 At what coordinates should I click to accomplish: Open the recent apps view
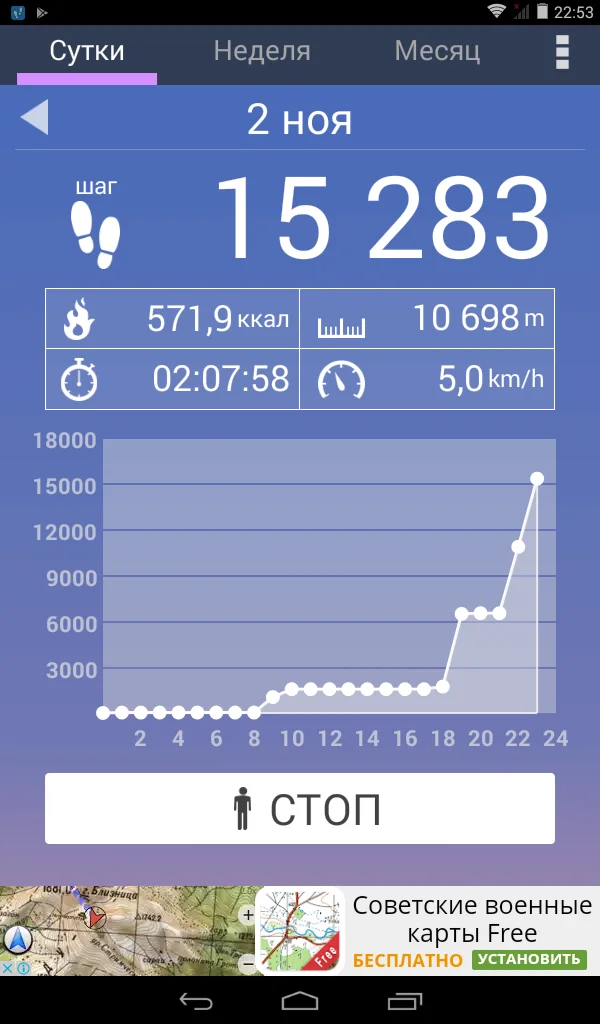pos(404,1000)
